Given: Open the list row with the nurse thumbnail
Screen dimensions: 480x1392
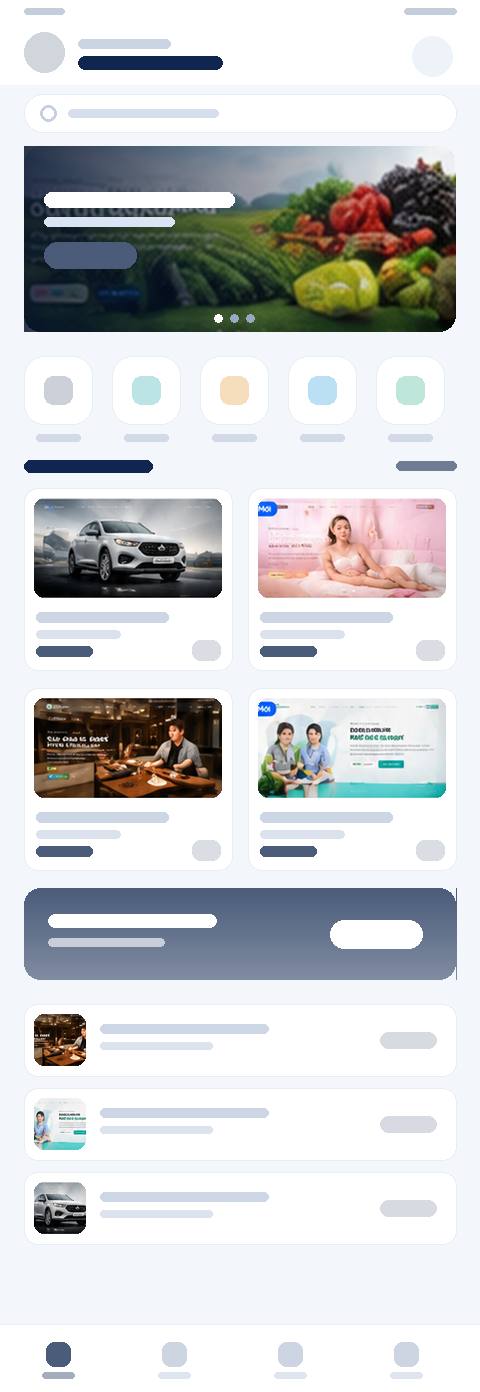Looking at the screenshot, I should click(240, 1124).
